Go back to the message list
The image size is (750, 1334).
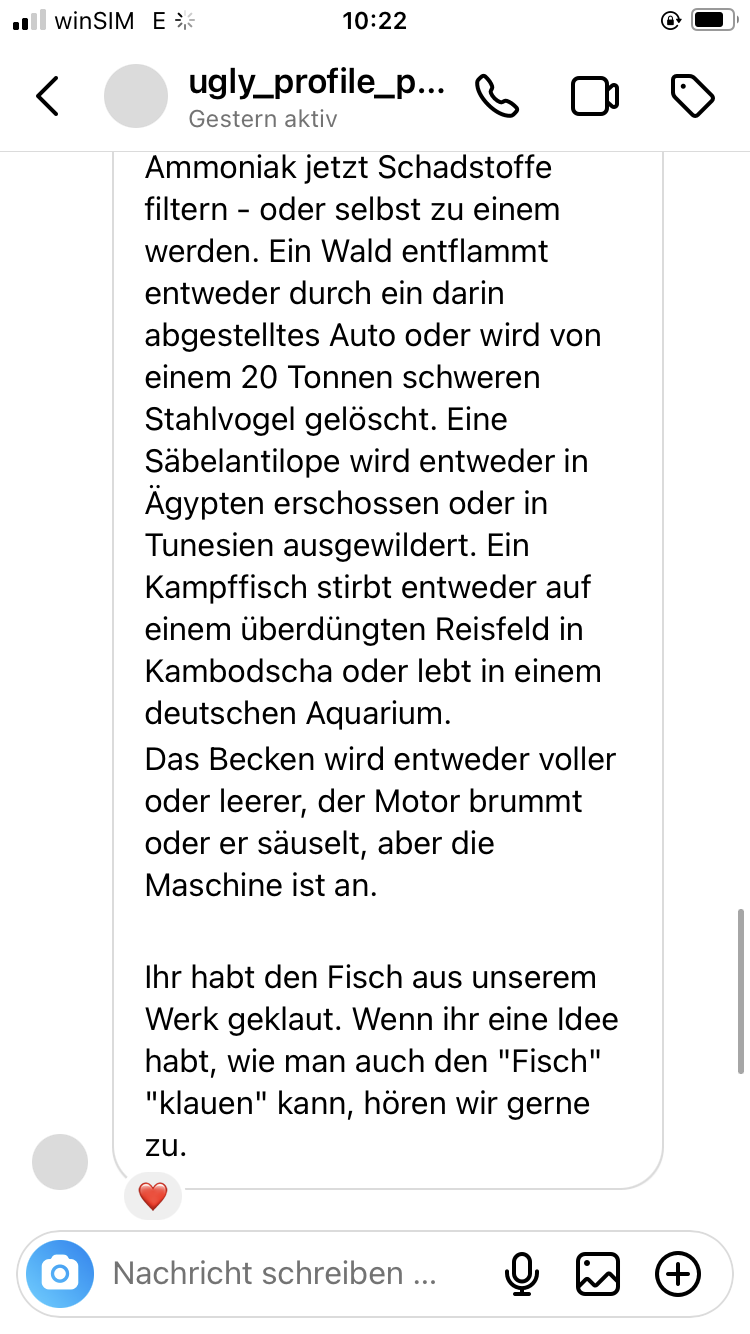click(x=48, y=96)
